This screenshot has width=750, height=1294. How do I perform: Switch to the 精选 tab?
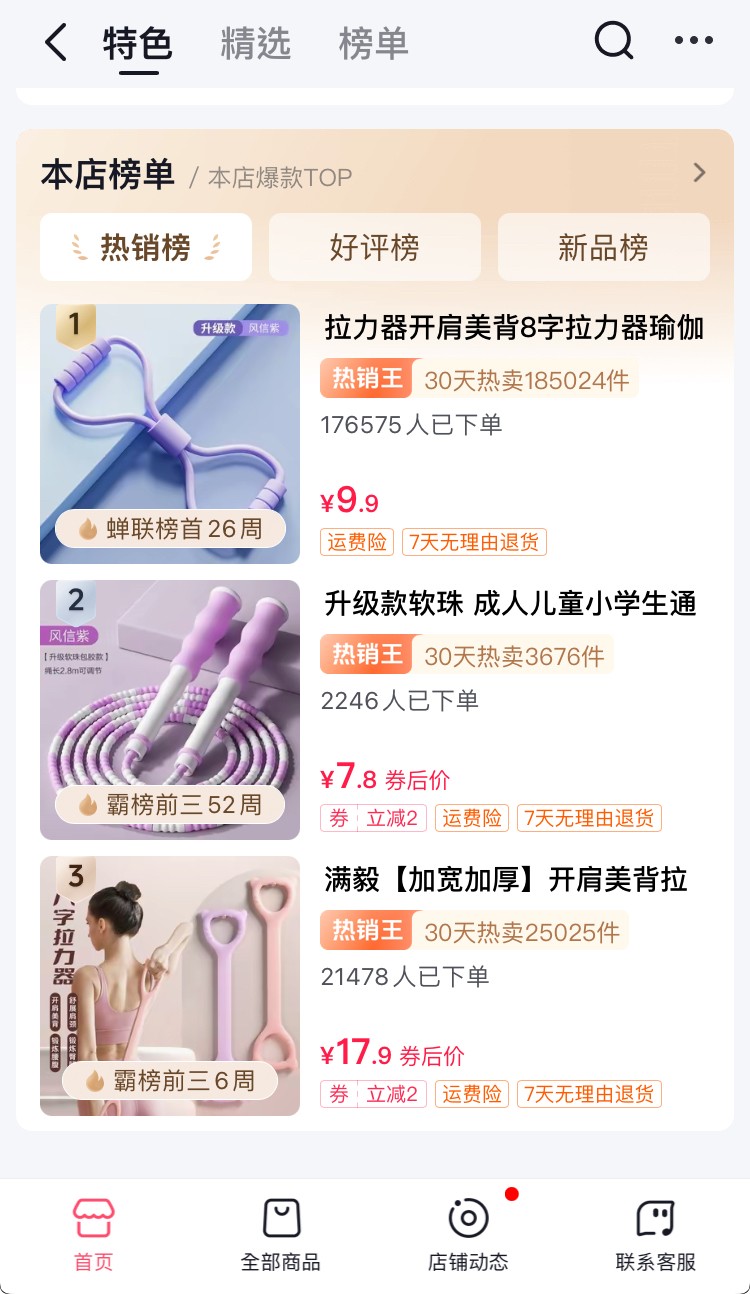click(256, 44)
